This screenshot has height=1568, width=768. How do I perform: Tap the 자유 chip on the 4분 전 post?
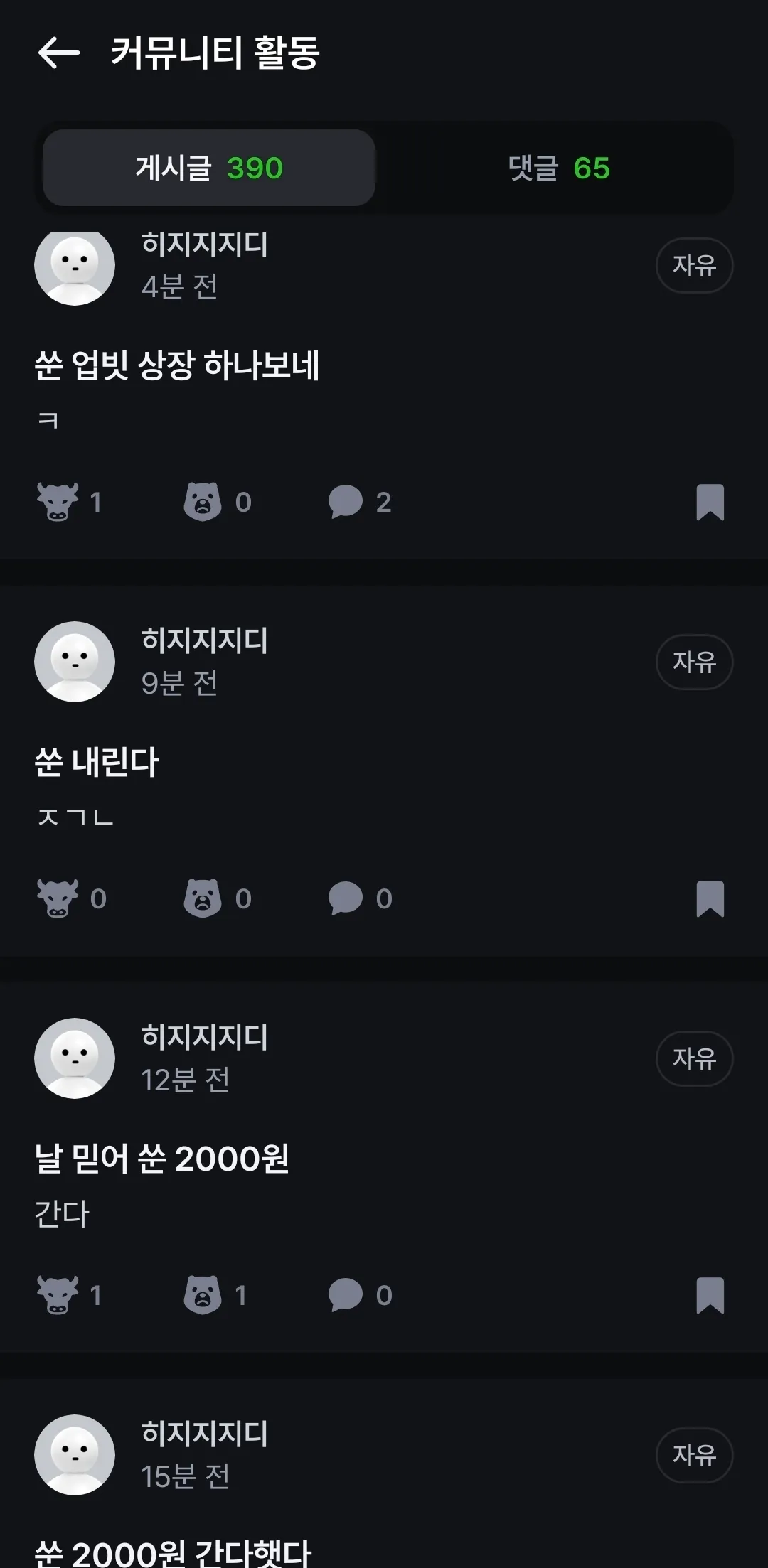click(x=694, y=265)
